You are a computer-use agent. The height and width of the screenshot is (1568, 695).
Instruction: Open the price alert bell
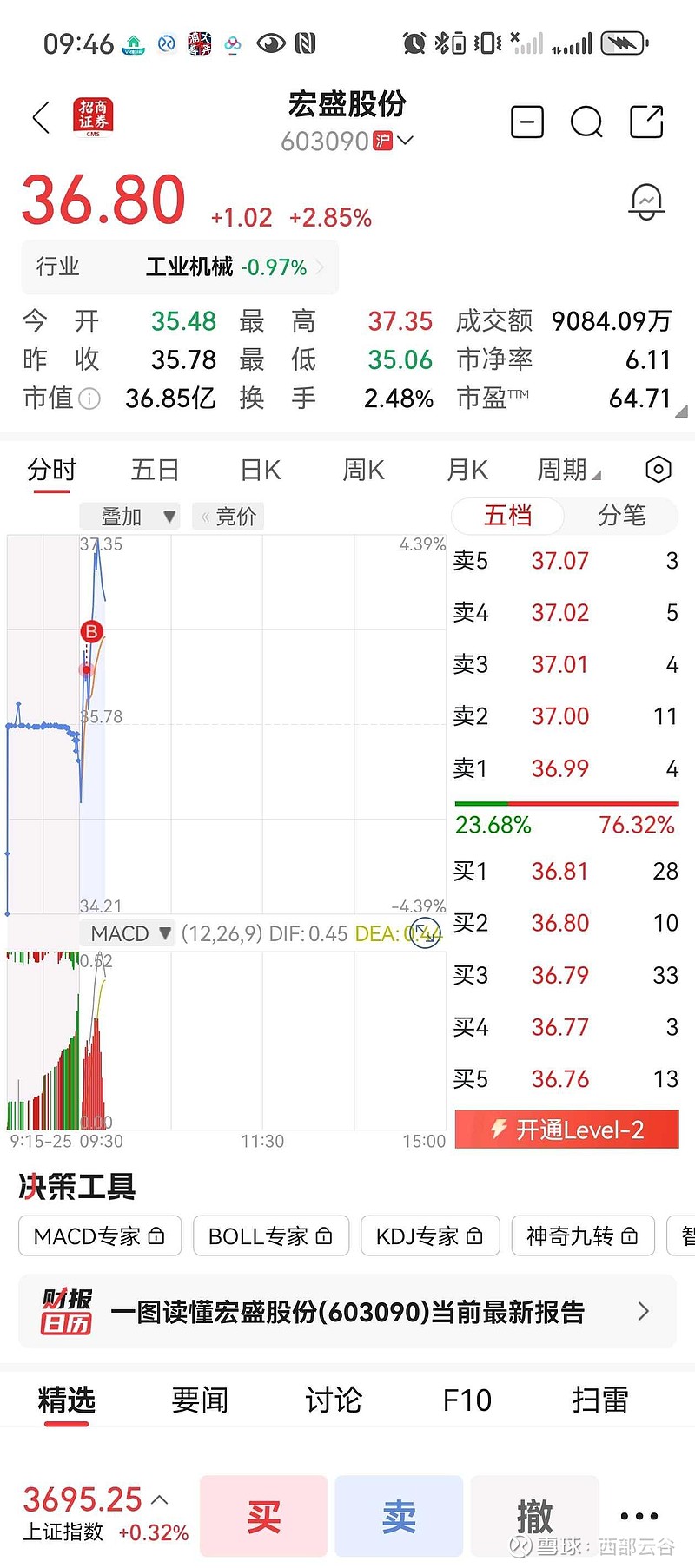pyautogui.click(x=646, y=201)
